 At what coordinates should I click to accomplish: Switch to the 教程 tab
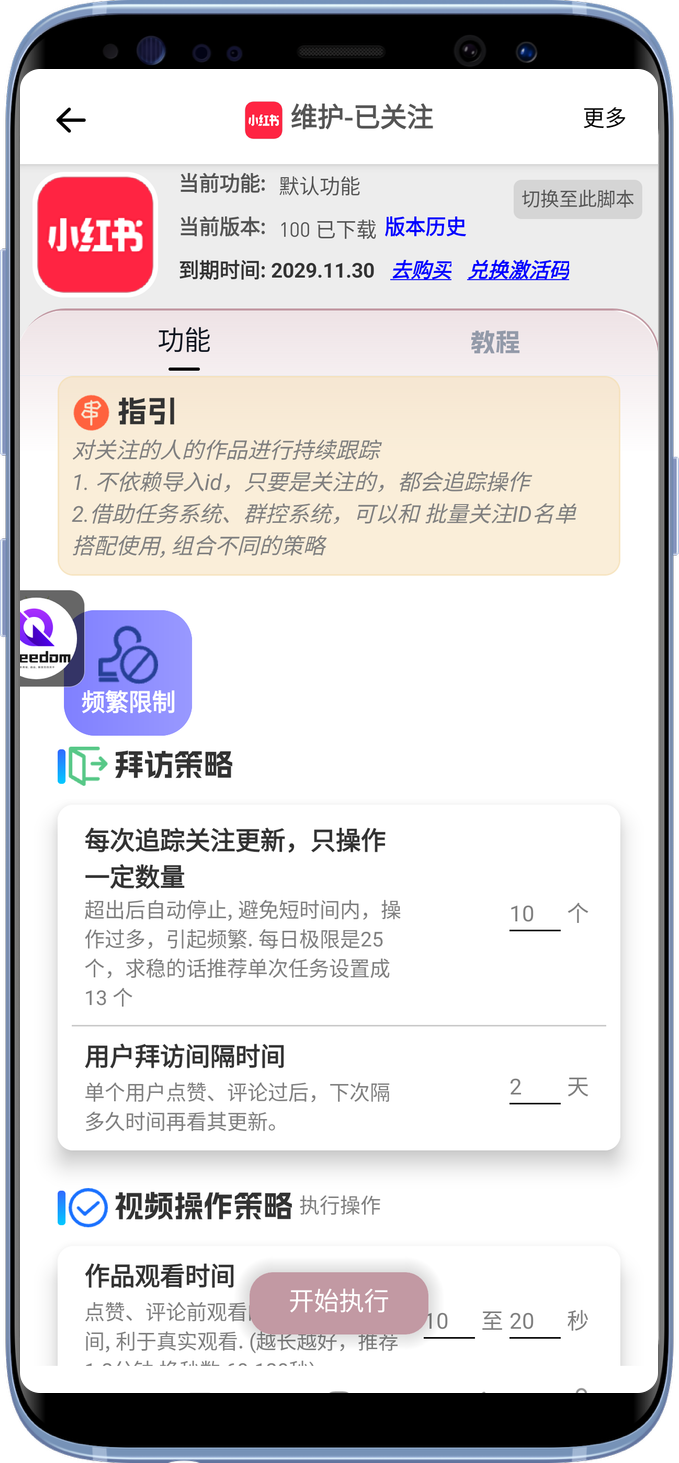(495, 343)
